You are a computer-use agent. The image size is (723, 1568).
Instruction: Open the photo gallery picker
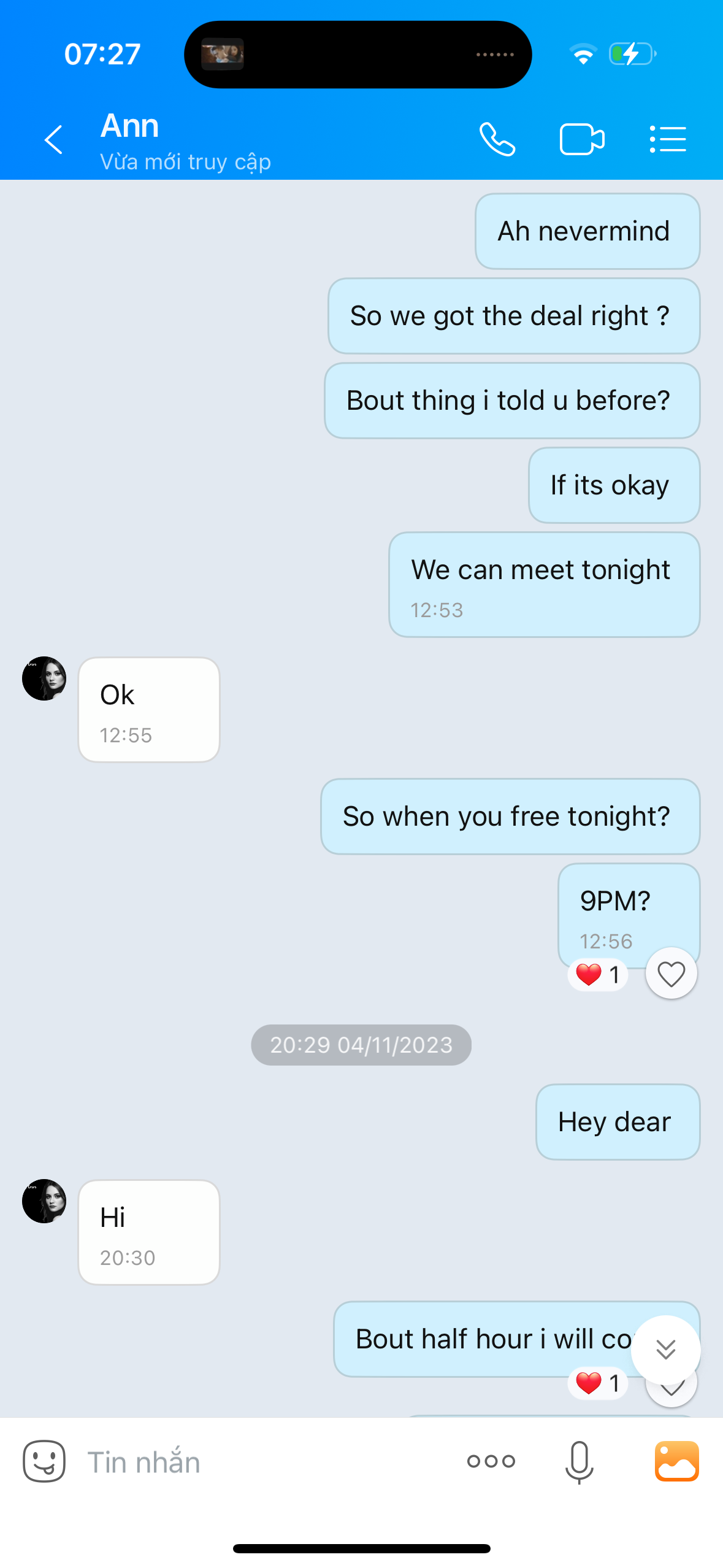pyautogui.click(x=676, y=1461)
